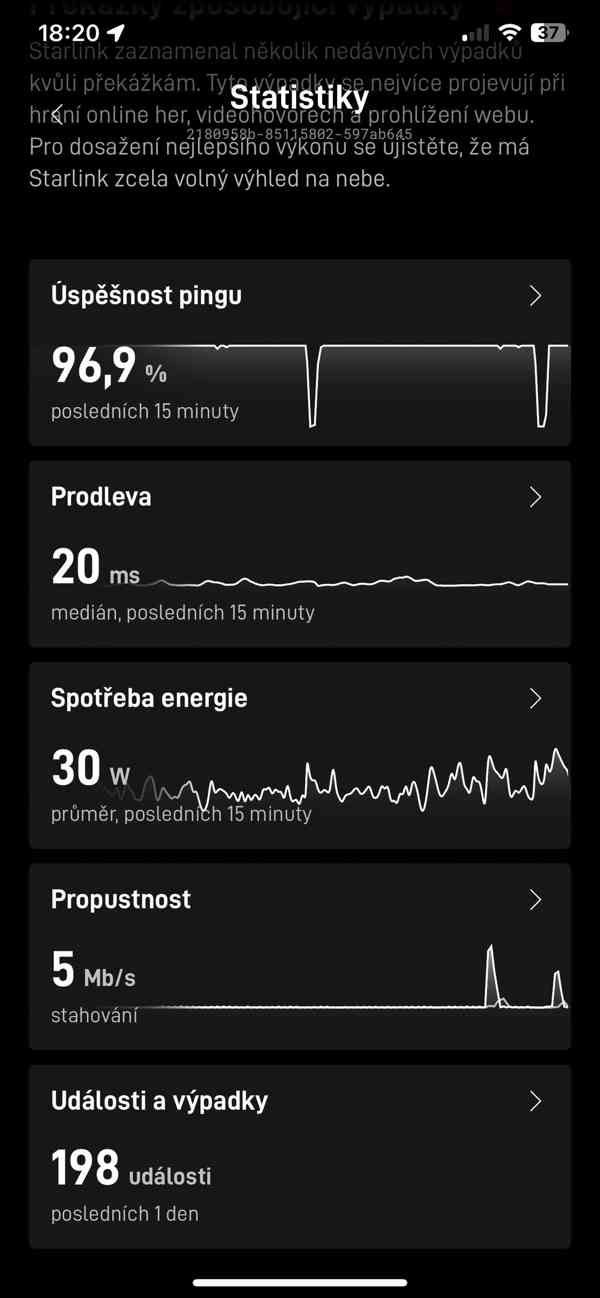Screen dimensions: 600x1298
Task: Open the Propustnost throughput card
Action: pos(300,955)
